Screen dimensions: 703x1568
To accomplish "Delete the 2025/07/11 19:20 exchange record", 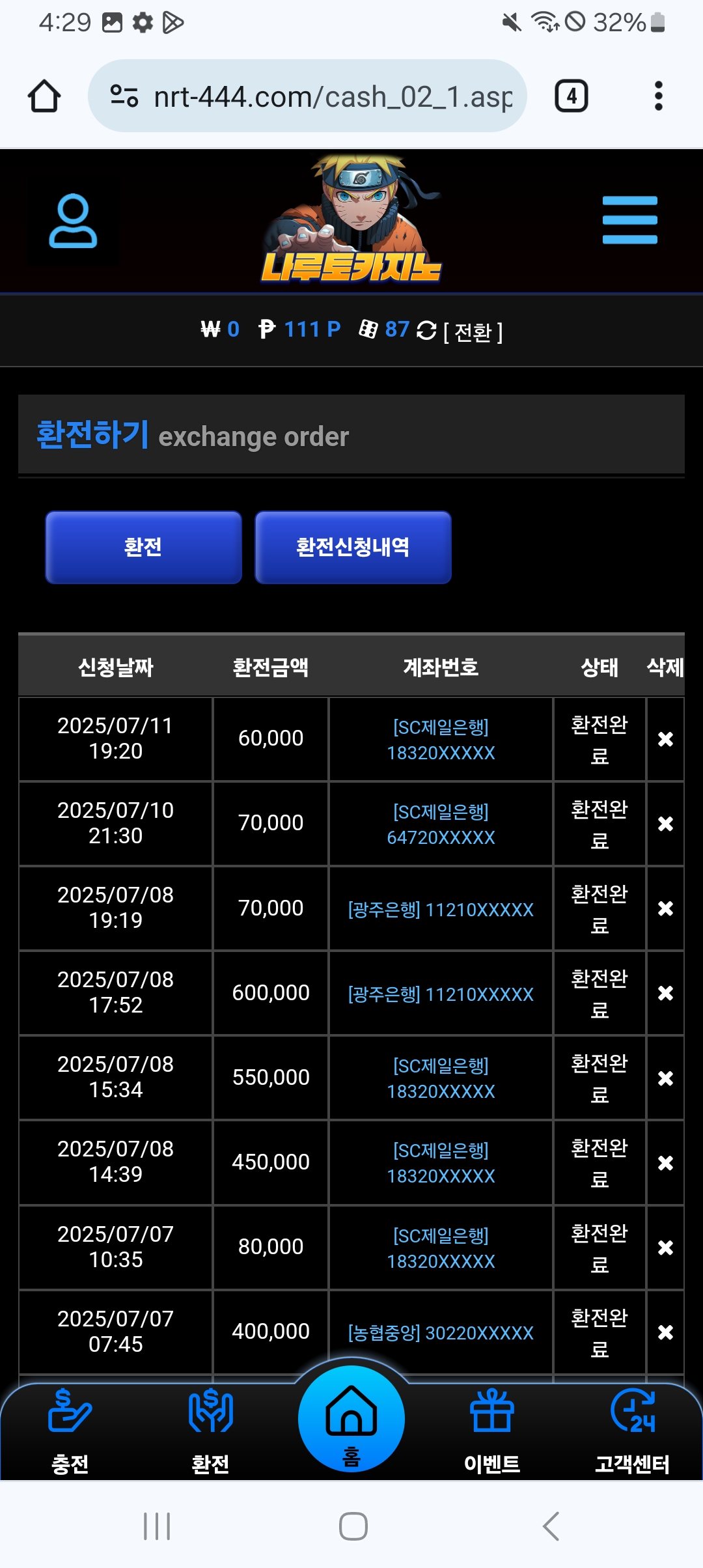I will pyautogui.click(x=665, y=739).
